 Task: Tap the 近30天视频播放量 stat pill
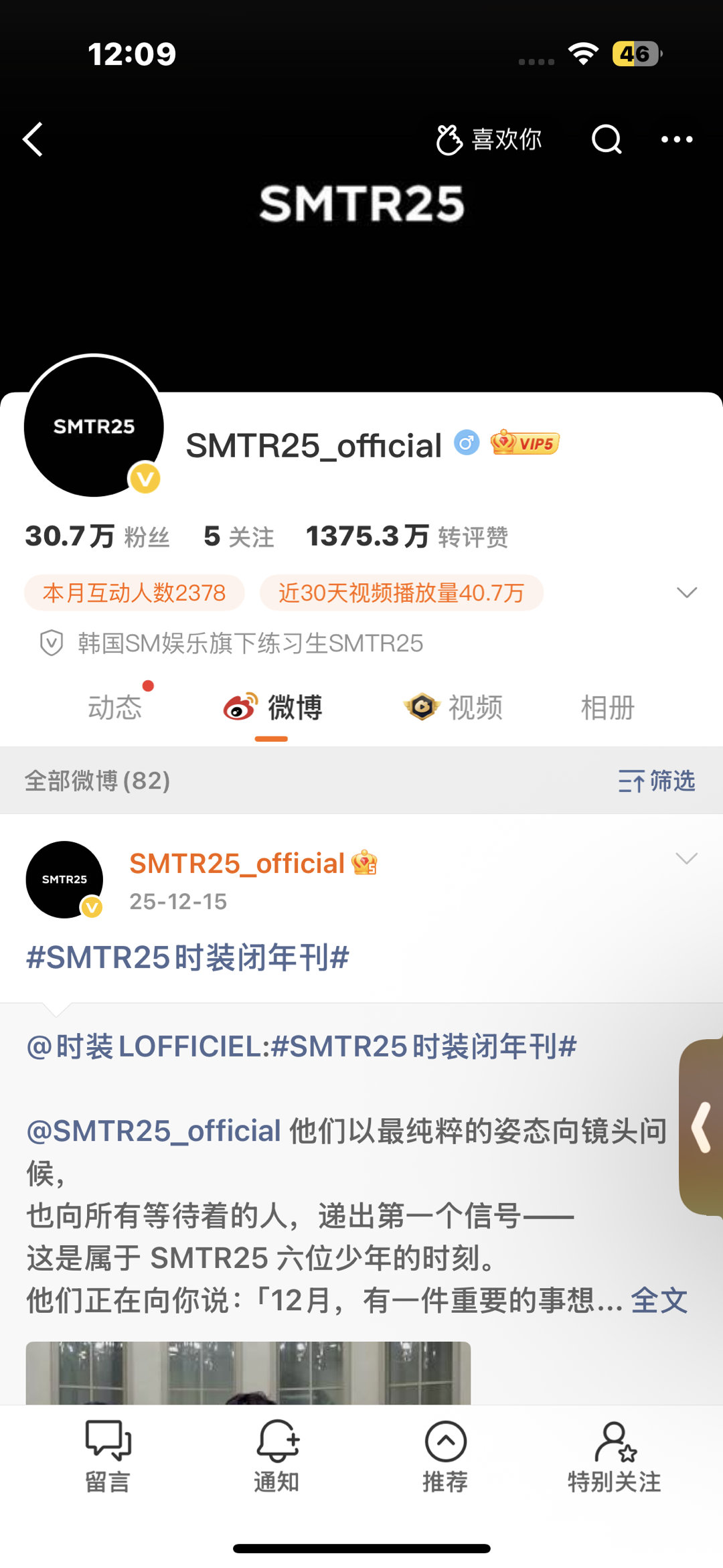click(401, 592)
